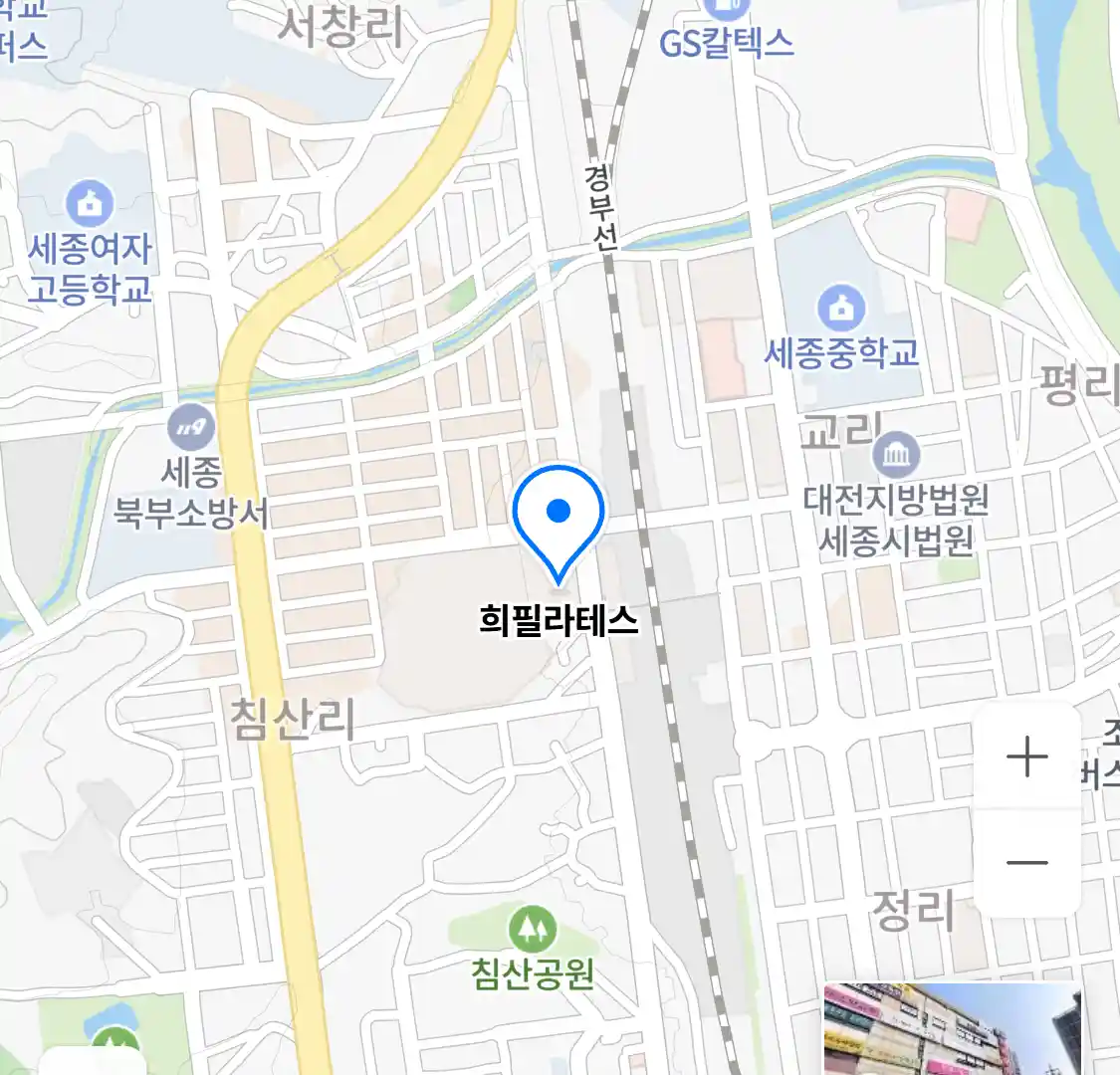Select the 세종북부소방서 fire station marker

(189, 429)
